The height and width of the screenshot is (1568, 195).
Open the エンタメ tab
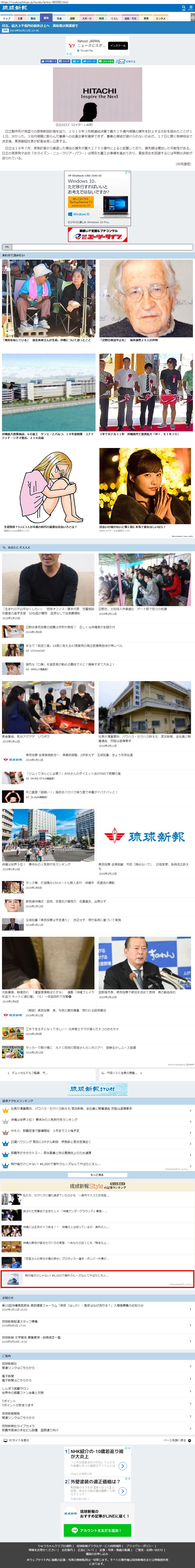tap(160, 18)
